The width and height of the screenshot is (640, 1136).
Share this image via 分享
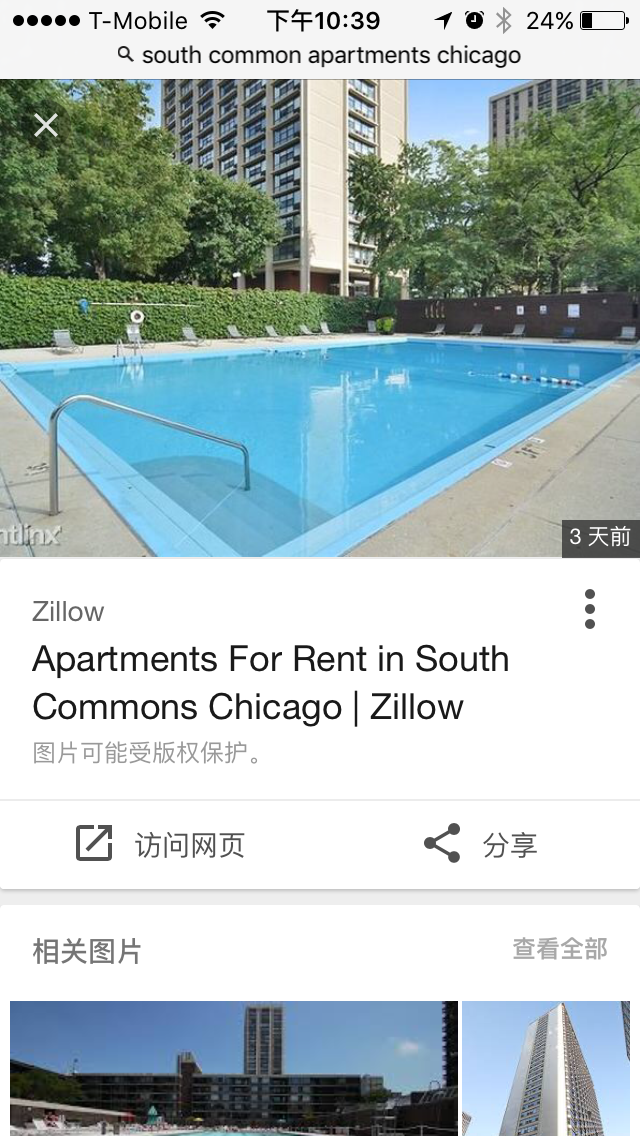(x=481, y=844)
